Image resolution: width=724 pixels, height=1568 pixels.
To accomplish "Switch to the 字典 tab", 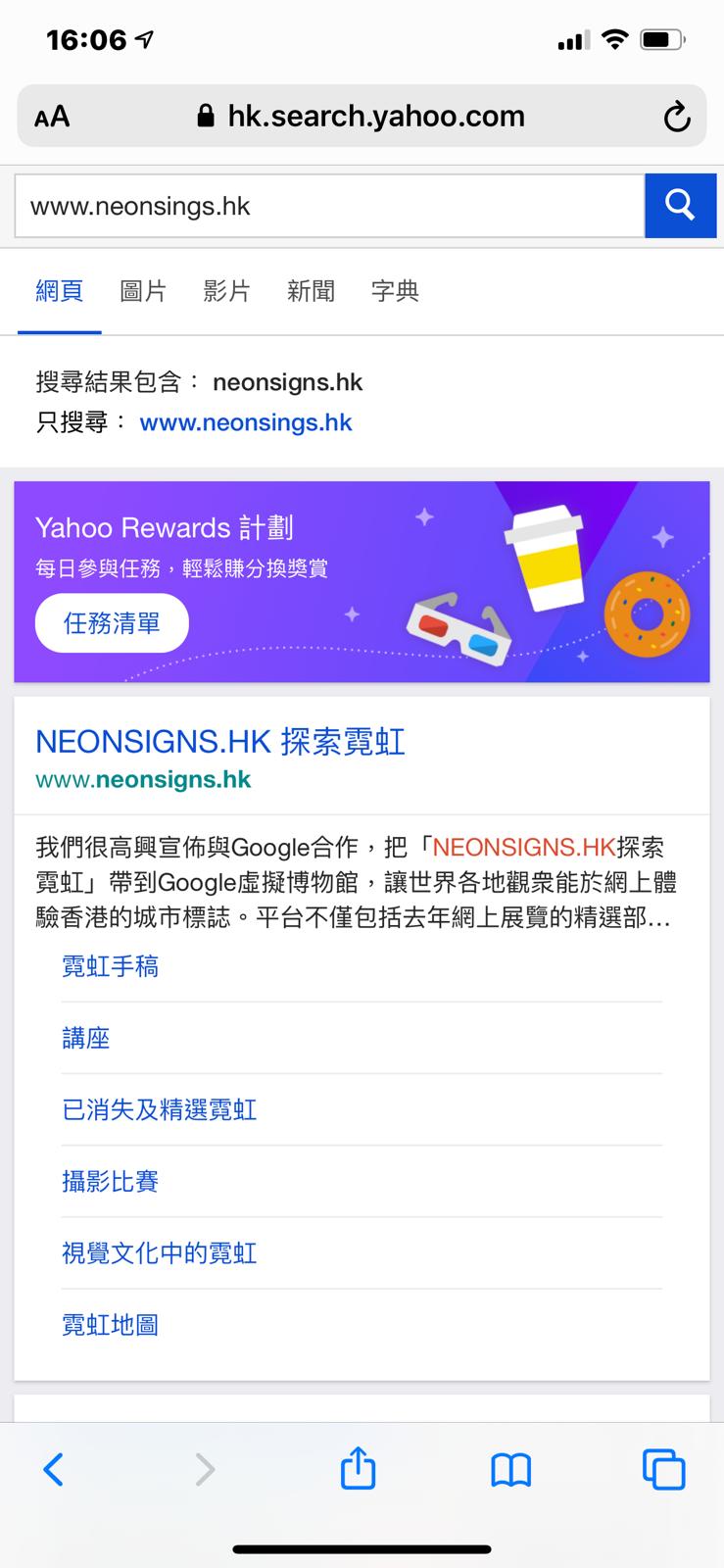I will pos(395,291).
